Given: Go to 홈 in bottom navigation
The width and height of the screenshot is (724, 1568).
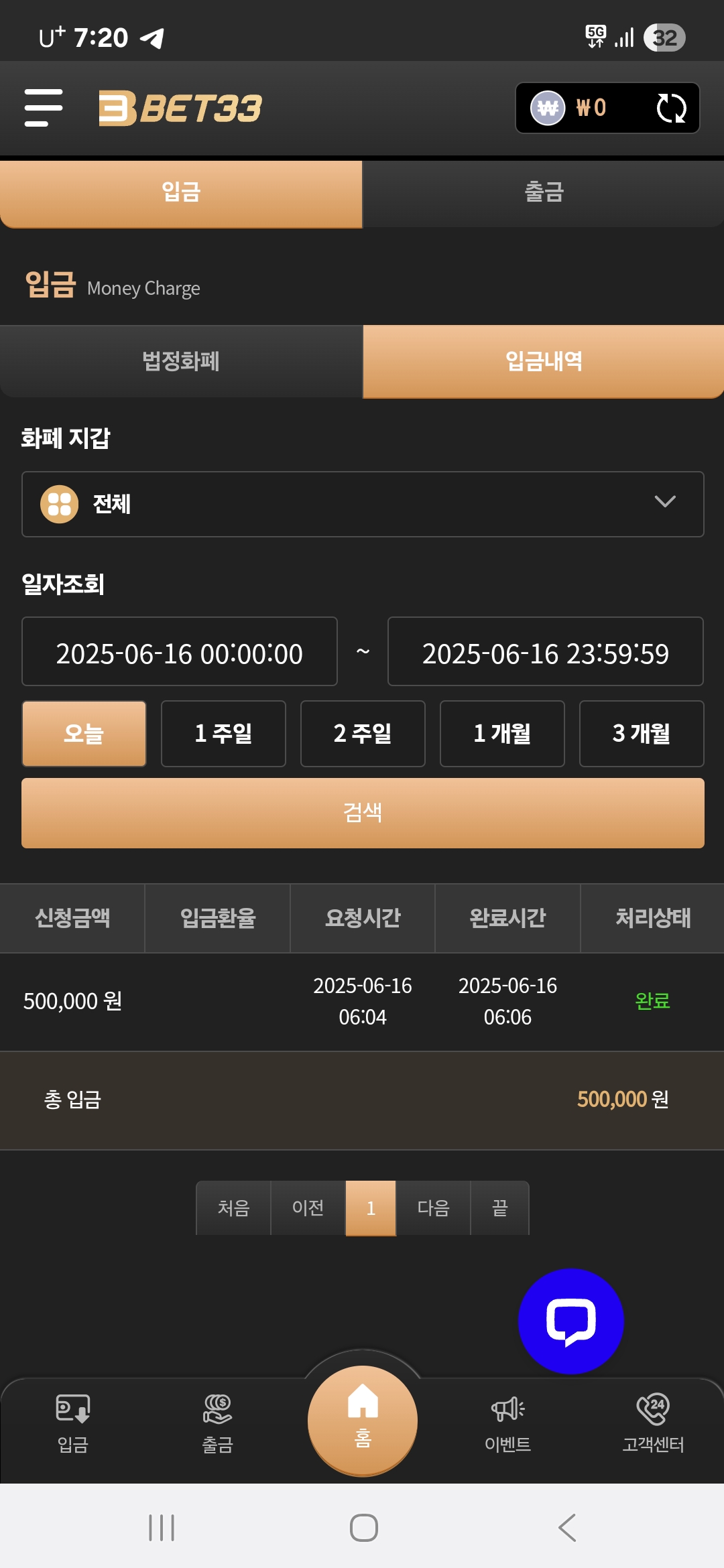Looking at the screenshot, I should (x=363, y=1420).
